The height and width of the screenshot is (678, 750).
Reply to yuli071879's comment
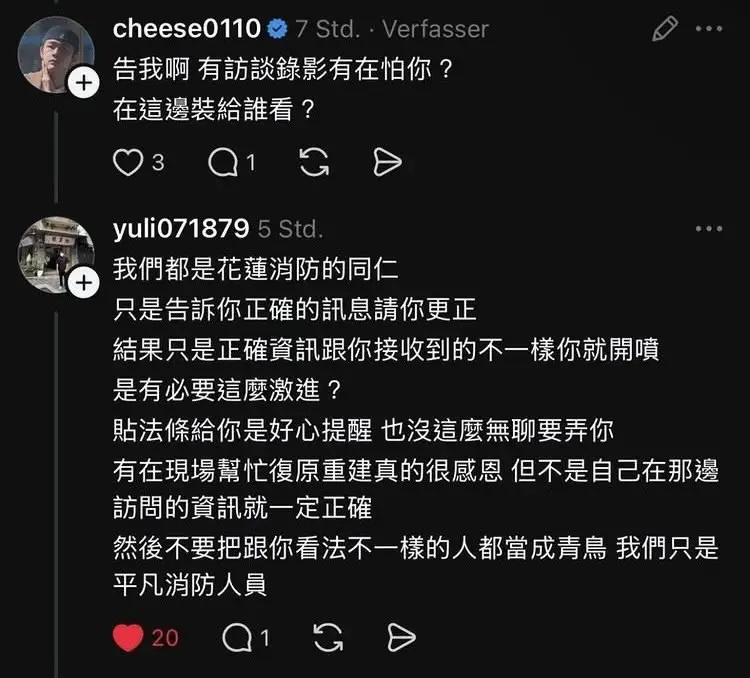[235, 637]
